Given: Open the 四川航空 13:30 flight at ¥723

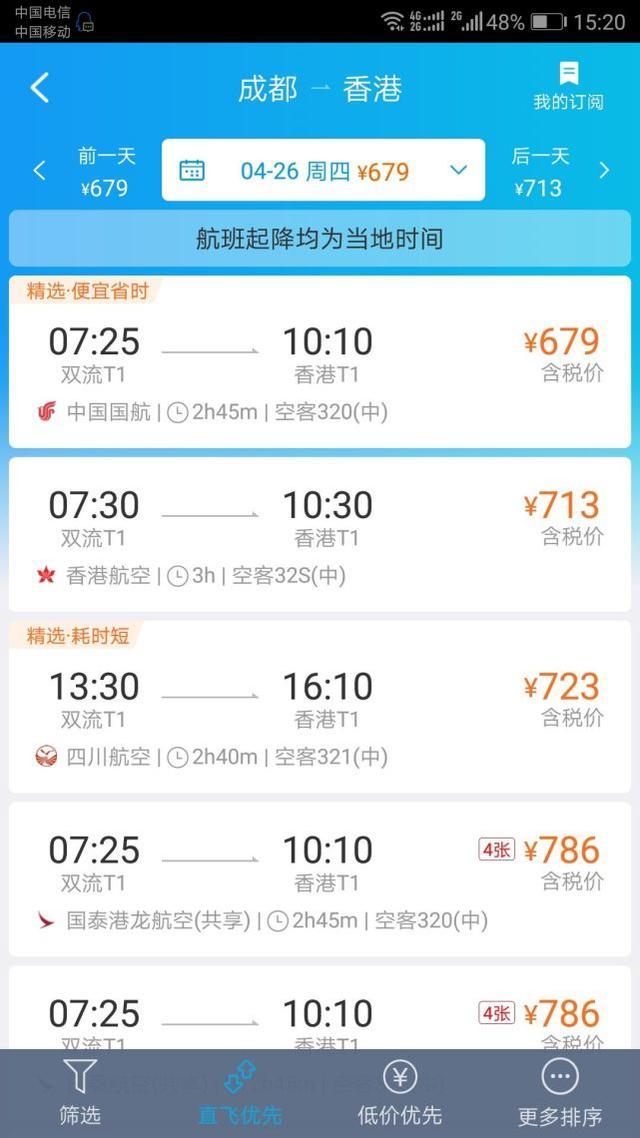Looking at the screenshot, I should [x=320, y=707].
